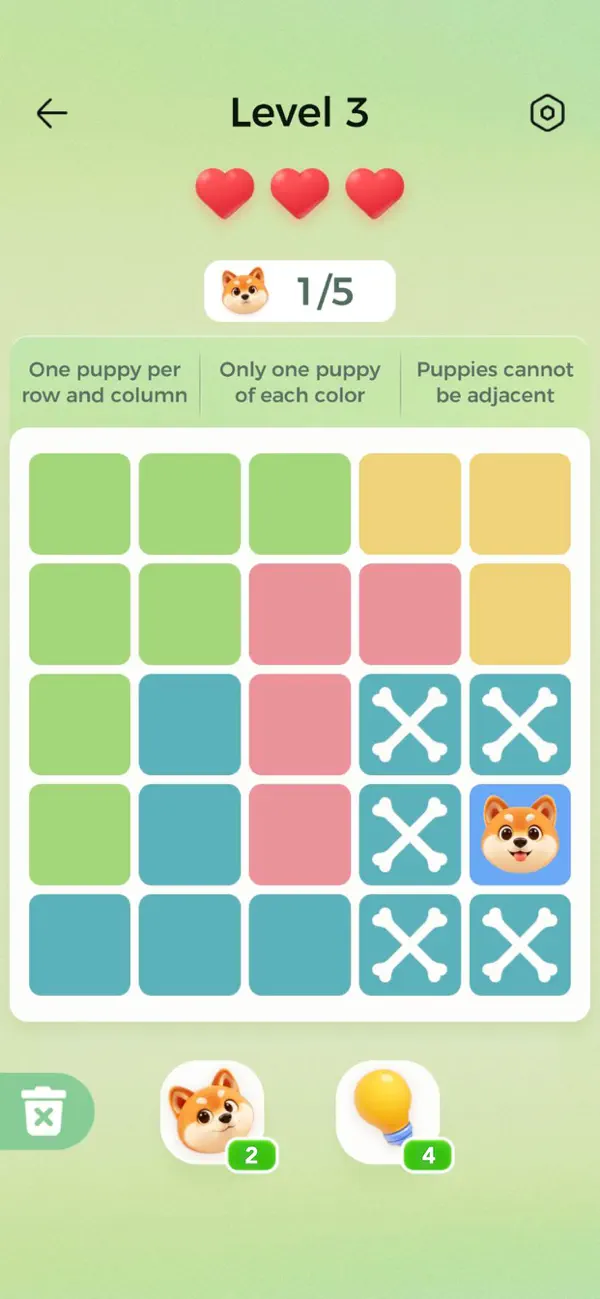Go back using the arrow icon

pyautogui.click(x=52, y=114)
